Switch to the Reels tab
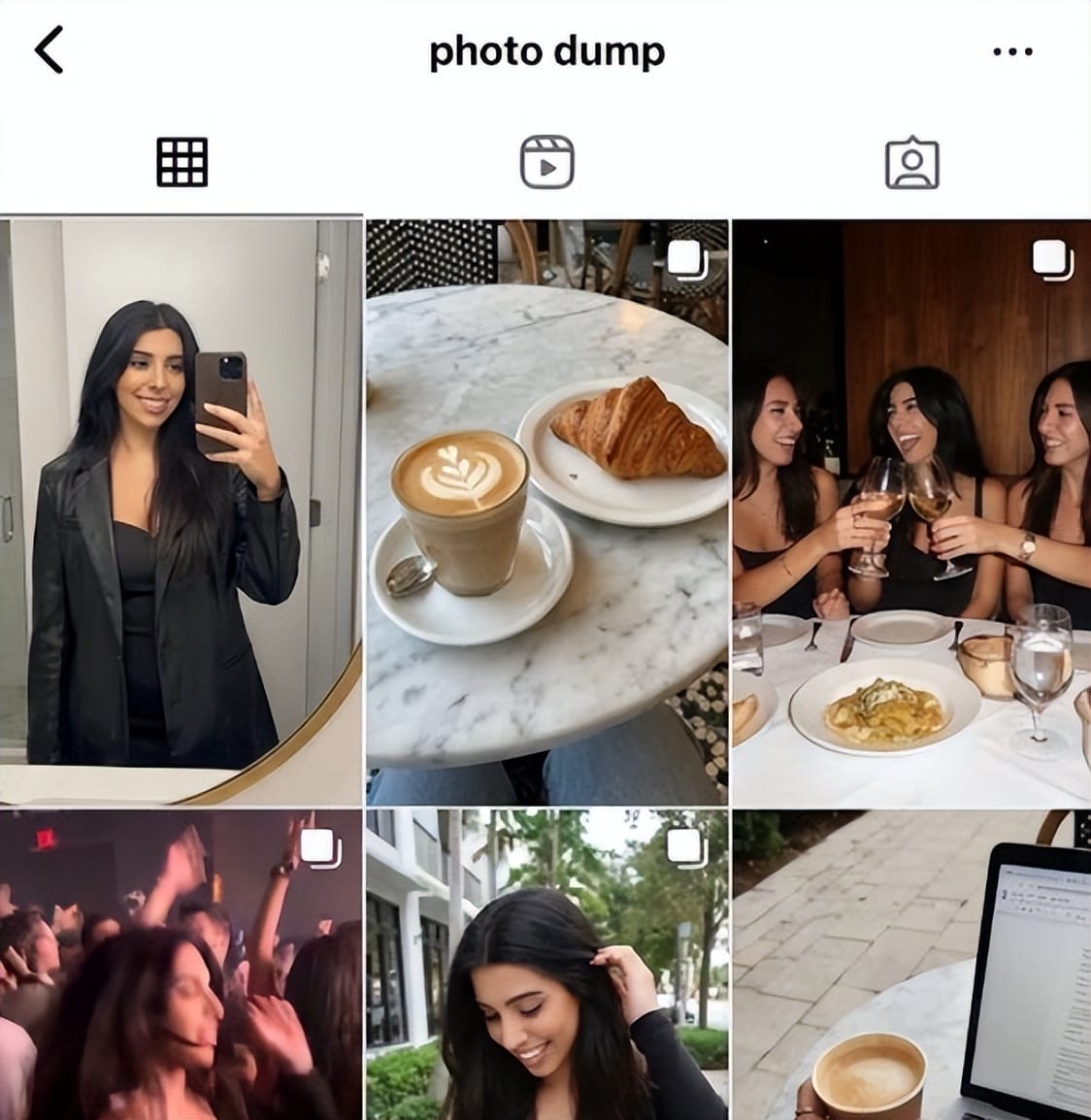The width and height of the screenshot is (1091, 1120). [x=546, y=162]
